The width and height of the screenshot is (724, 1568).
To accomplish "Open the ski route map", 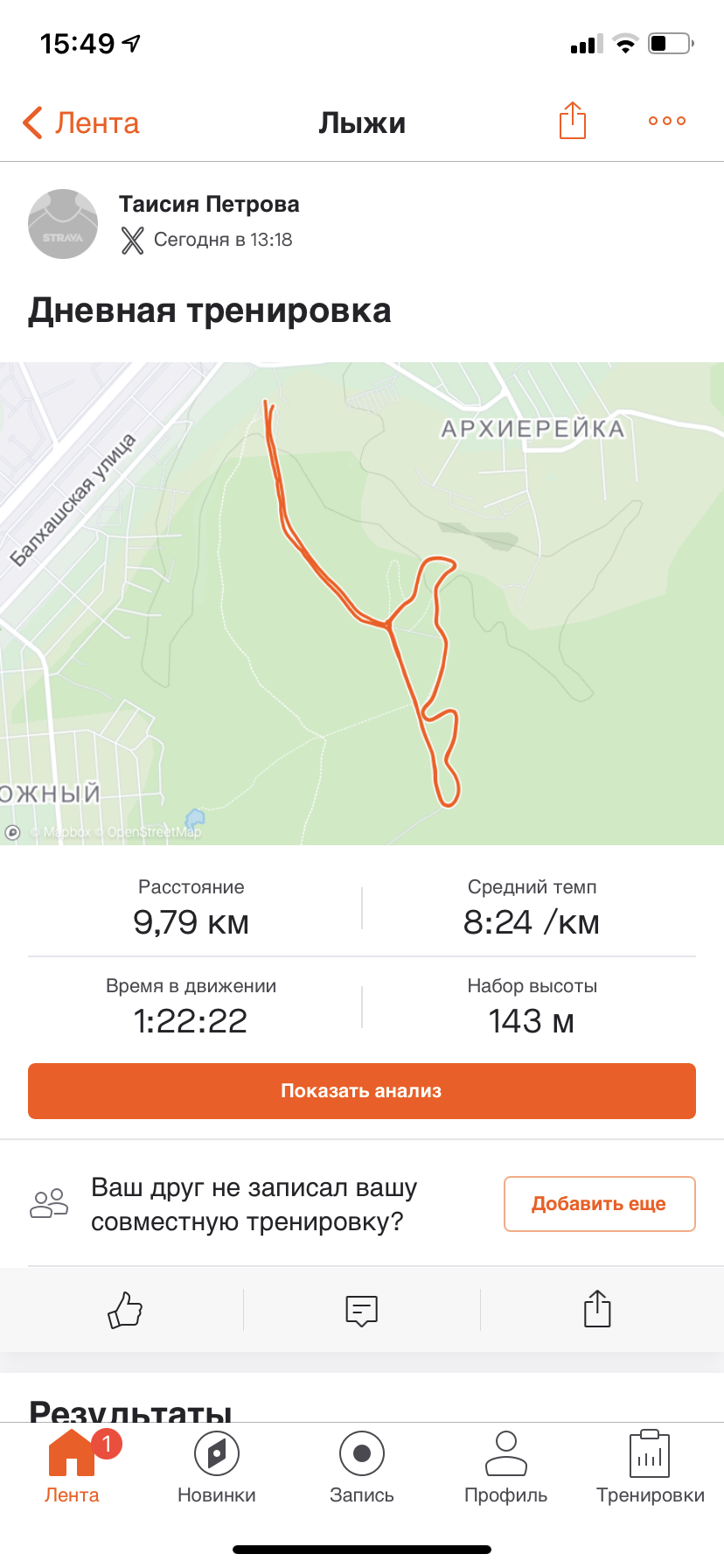I will (362, 604).
